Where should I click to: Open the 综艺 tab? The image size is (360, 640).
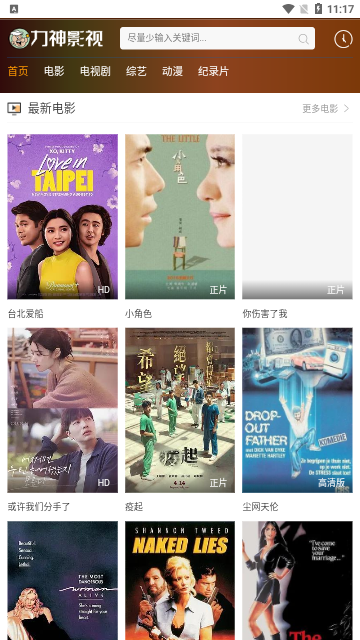pos(136,71)
